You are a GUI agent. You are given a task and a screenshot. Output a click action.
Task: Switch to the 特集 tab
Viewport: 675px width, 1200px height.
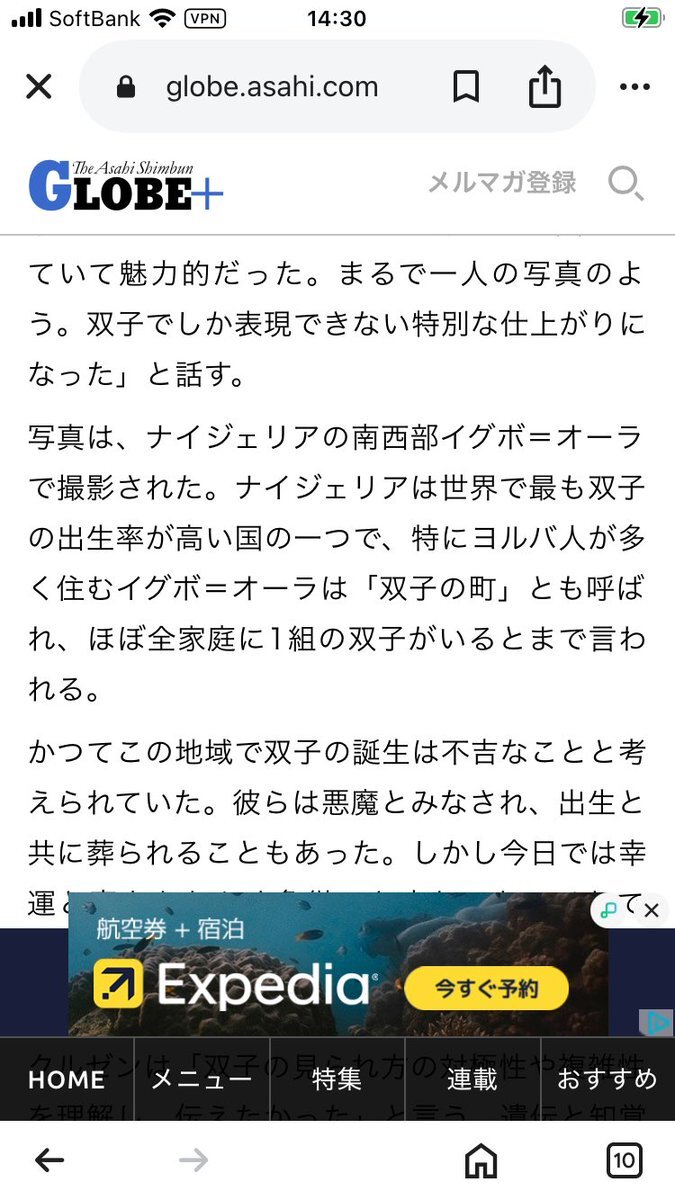click(336, 1079)
